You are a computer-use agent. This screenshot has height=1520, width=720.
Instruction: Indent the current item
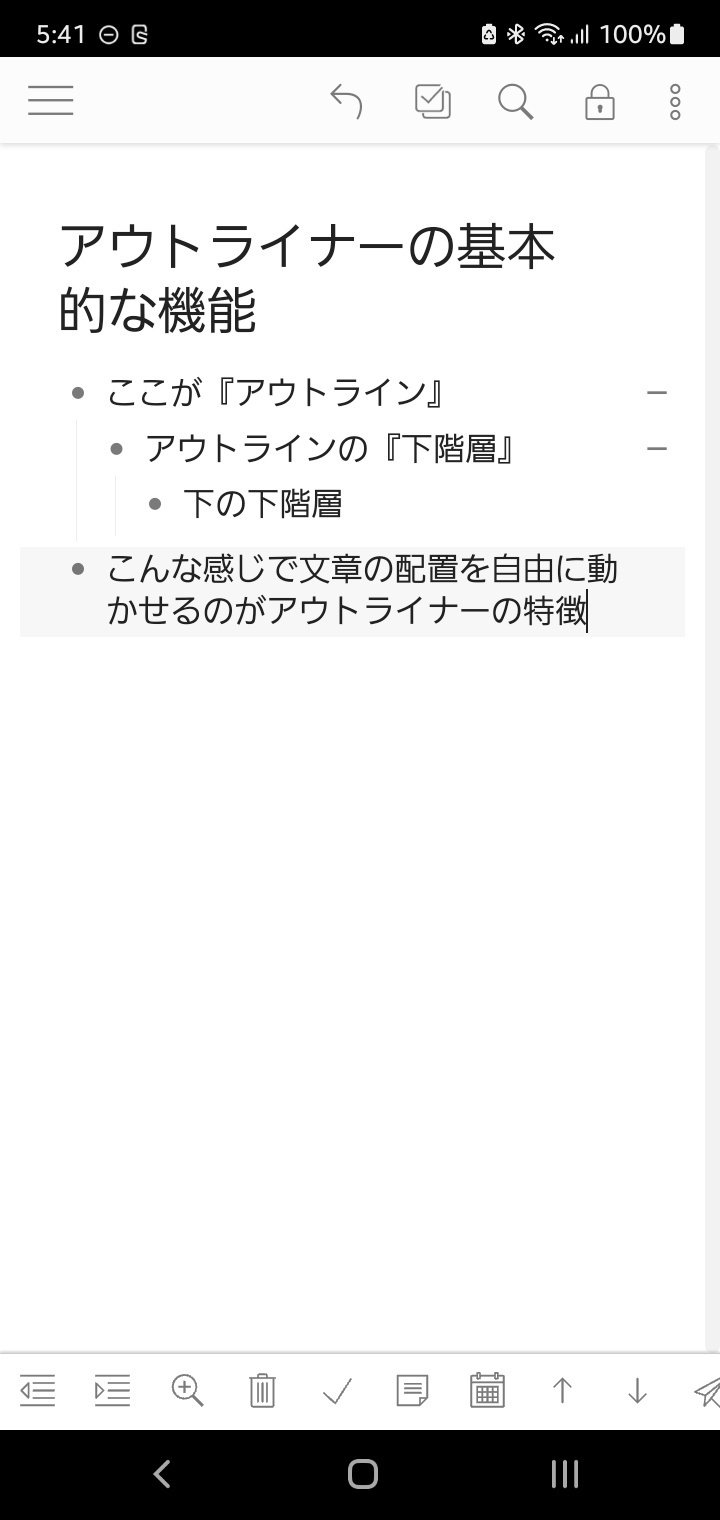pos(112,1391)
